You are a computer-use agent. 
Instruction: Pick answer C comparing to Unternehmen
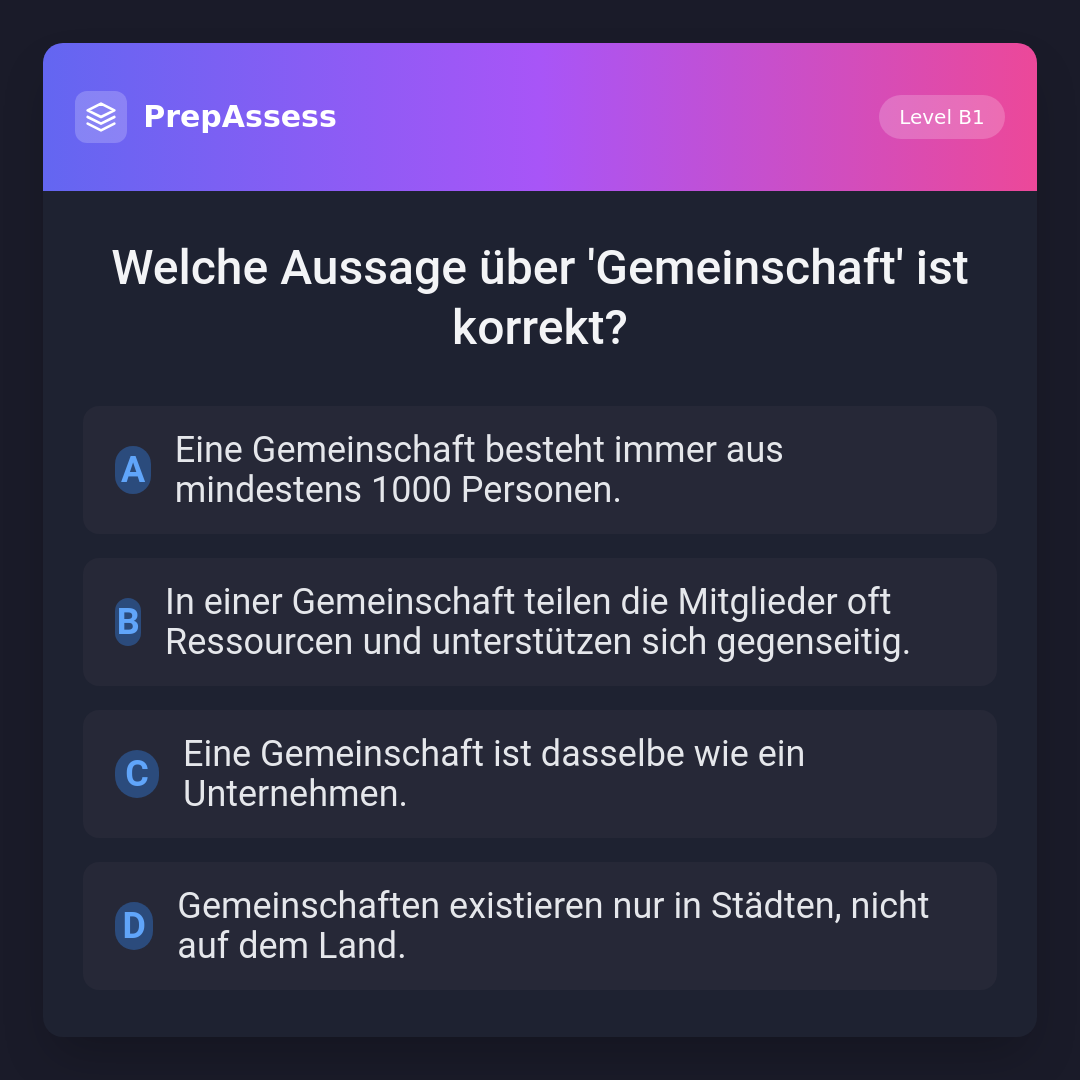(x=540, y=774)
